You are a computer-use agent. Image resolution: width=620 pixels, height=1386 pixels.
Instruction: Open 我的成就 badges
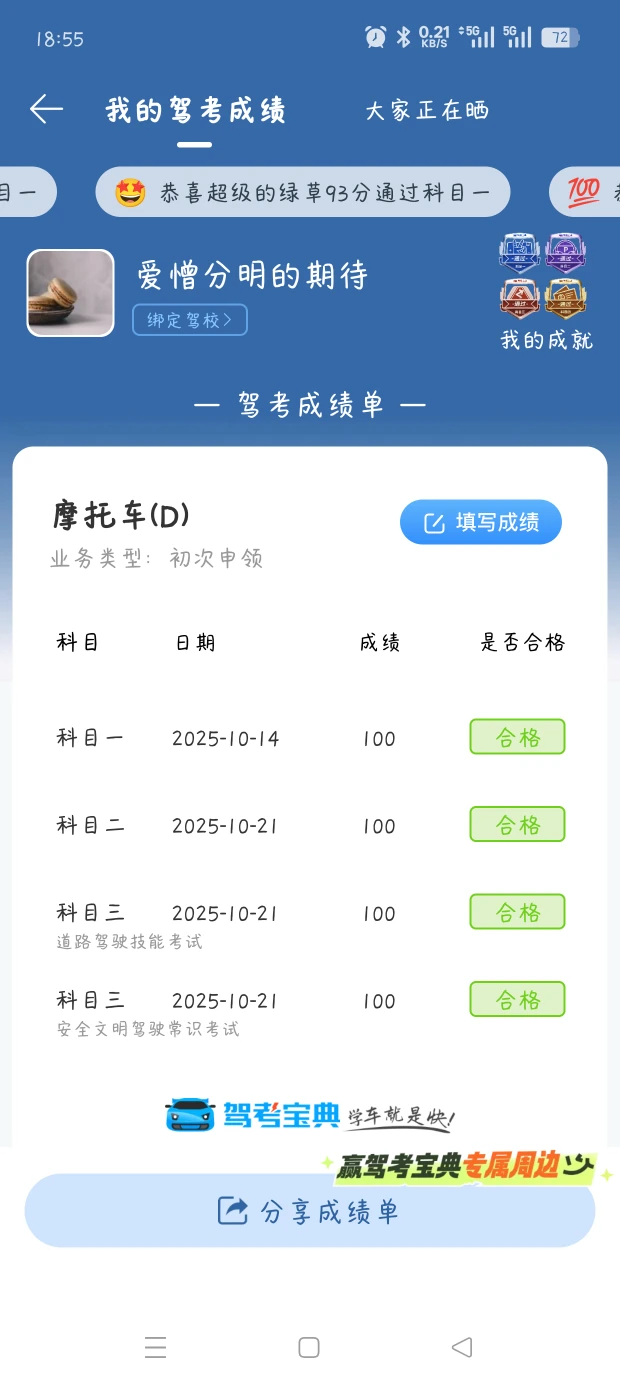point(545,292)
